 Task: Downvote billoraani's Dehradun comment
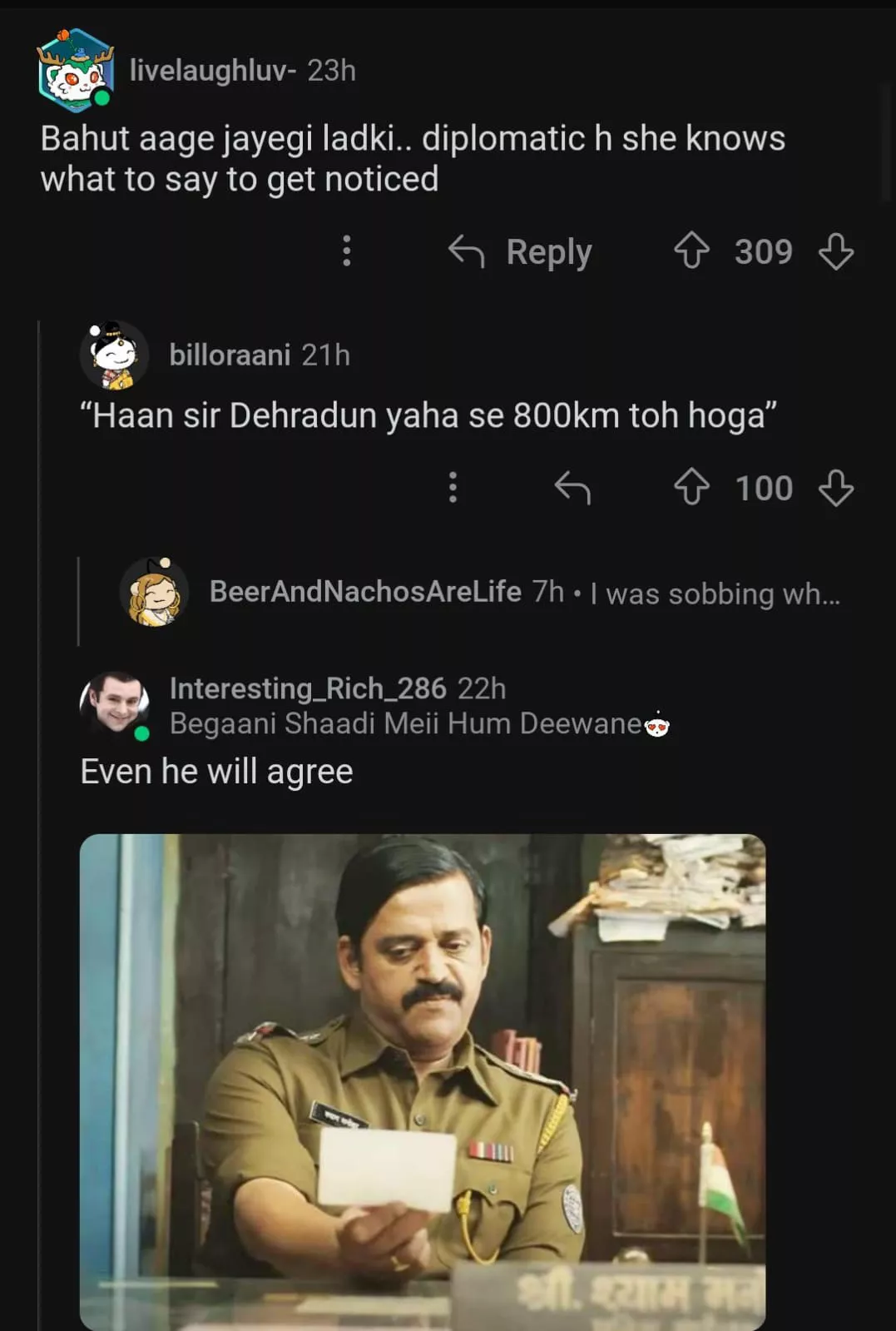tap(835, 487)
